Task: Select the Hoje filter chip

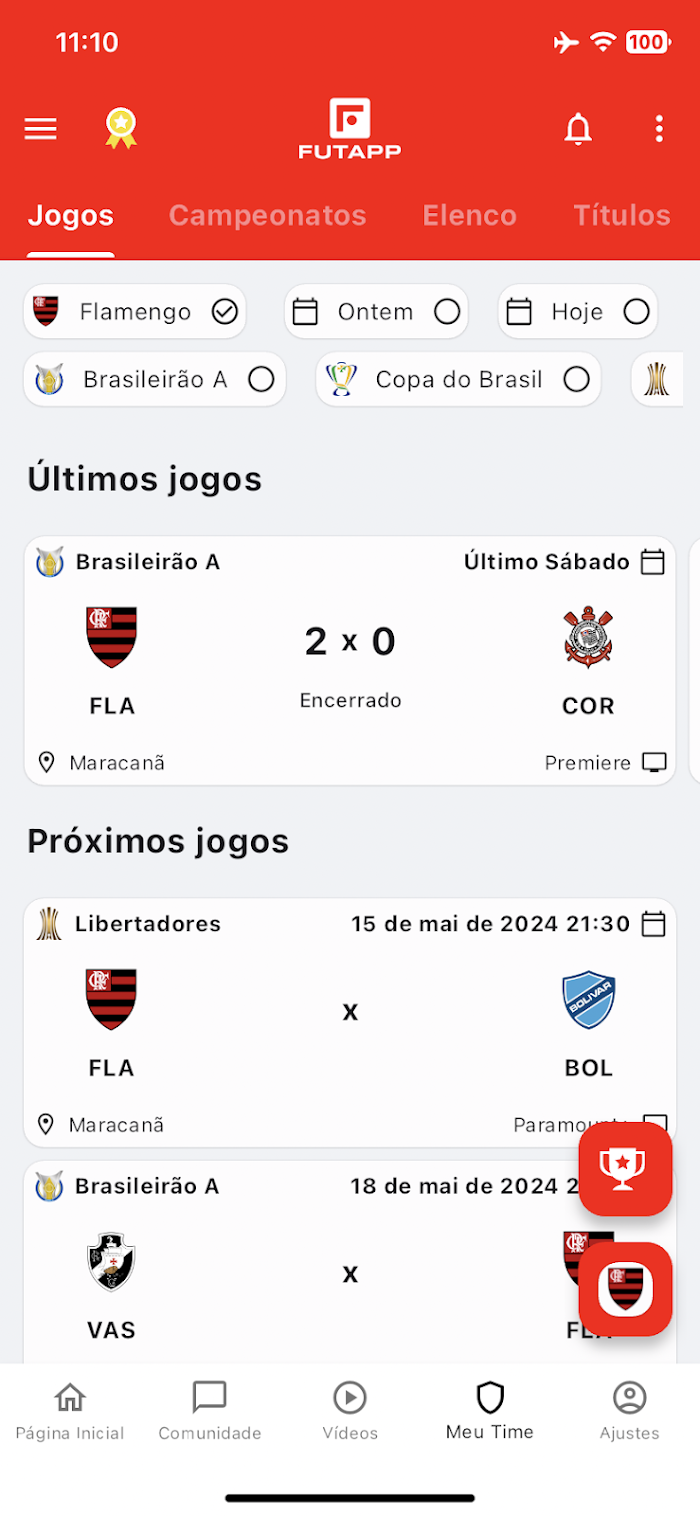Action: [x=578, y=312]
